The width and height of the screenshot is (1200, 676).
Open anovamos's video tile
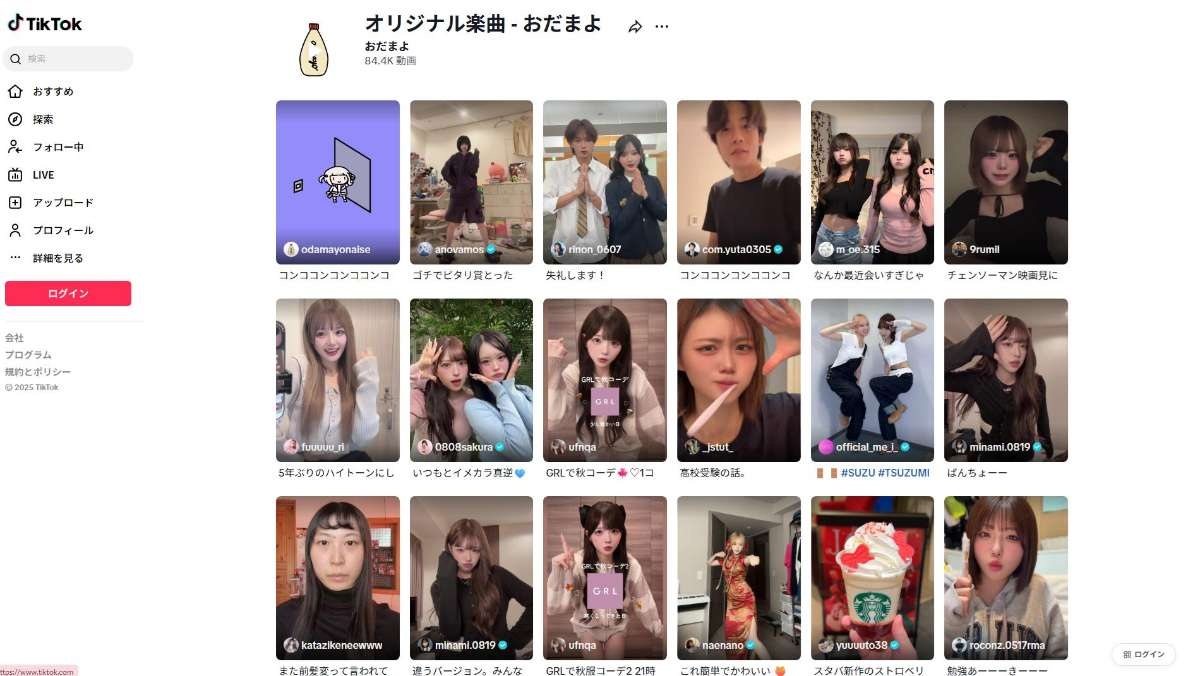[471, 180]
